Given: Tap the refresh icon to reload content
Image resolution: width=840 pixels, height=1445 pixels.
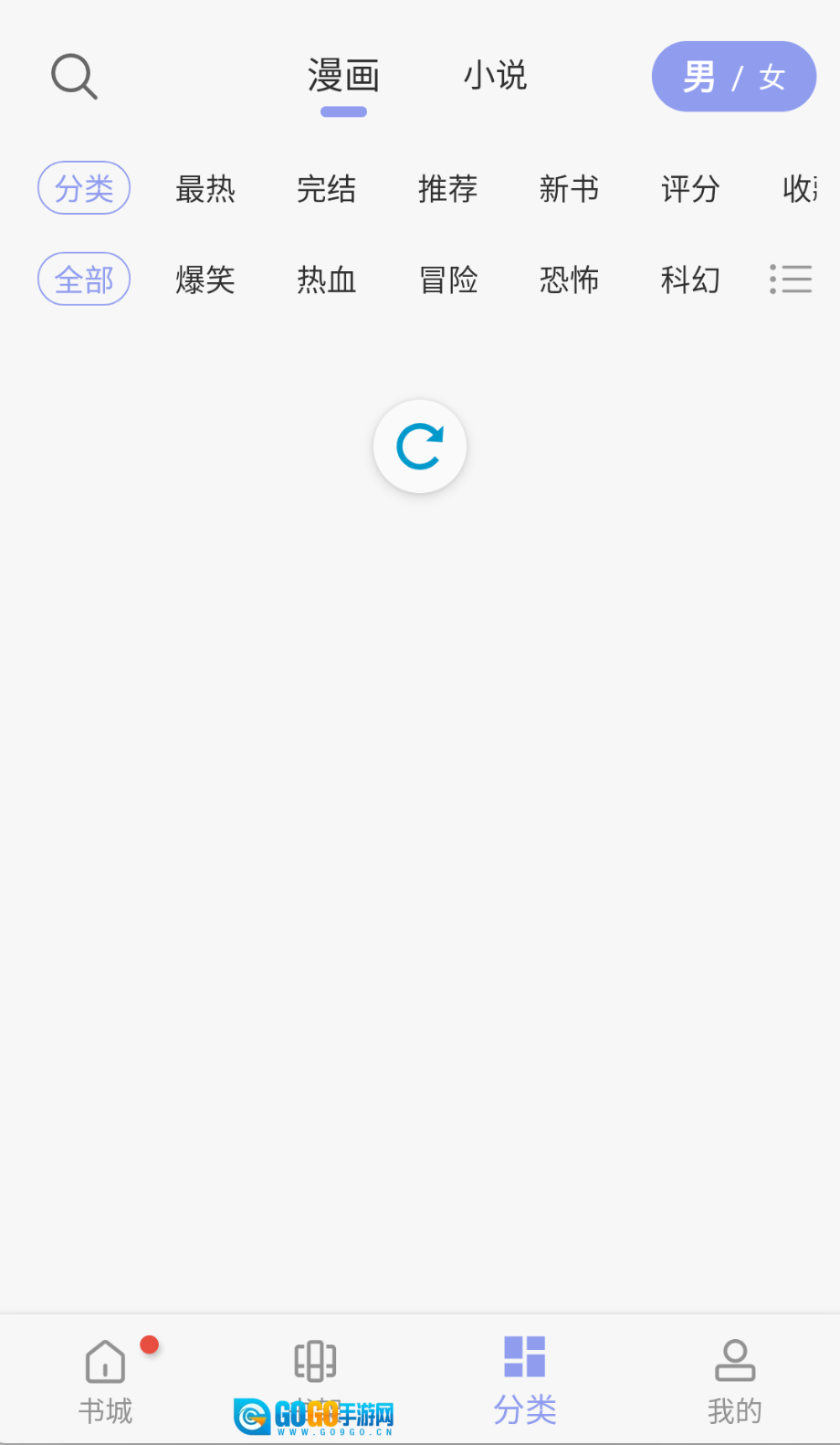Looking at the screenshot, I should click(x=419, y=446).
